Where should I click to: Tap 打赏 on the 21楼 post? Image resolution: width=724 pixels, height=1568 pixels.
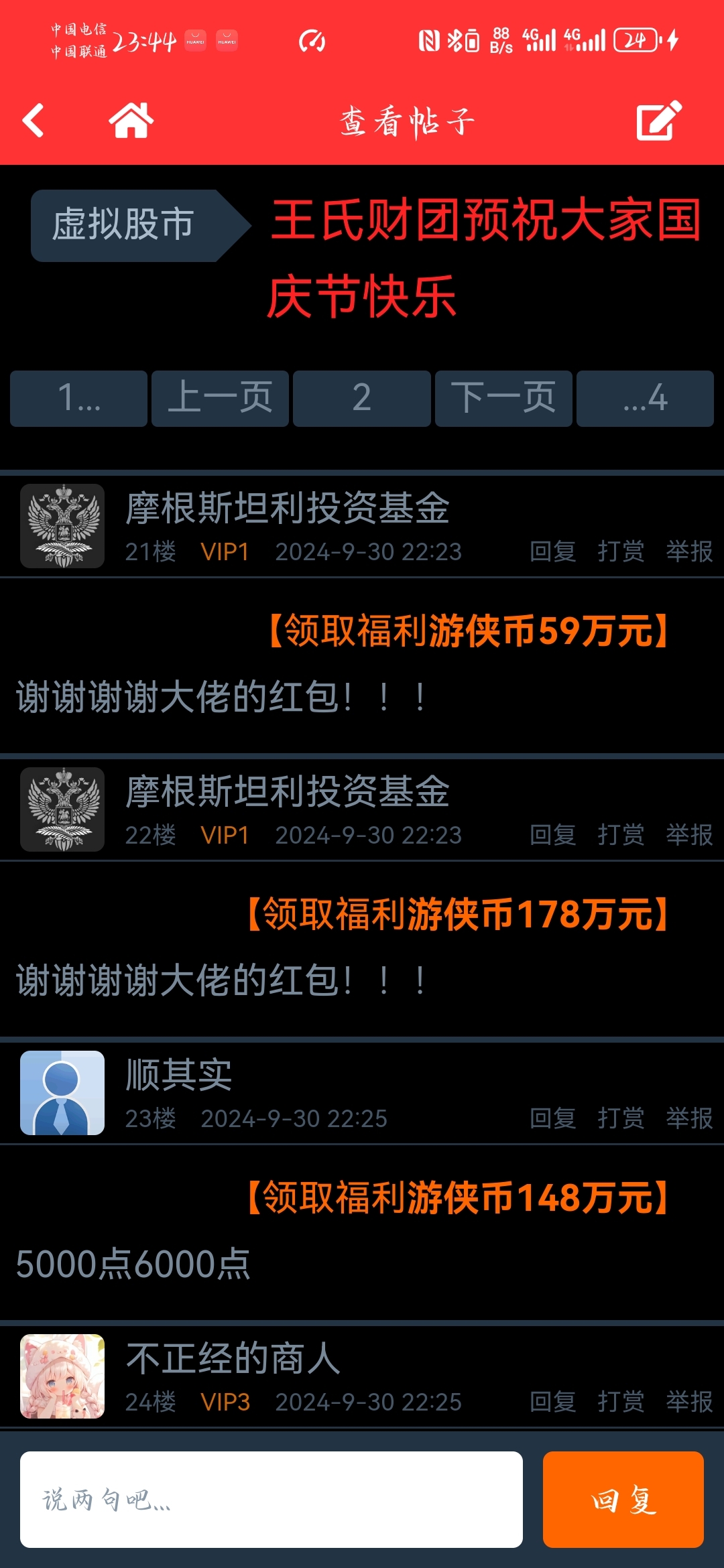[x=621, y=551]
